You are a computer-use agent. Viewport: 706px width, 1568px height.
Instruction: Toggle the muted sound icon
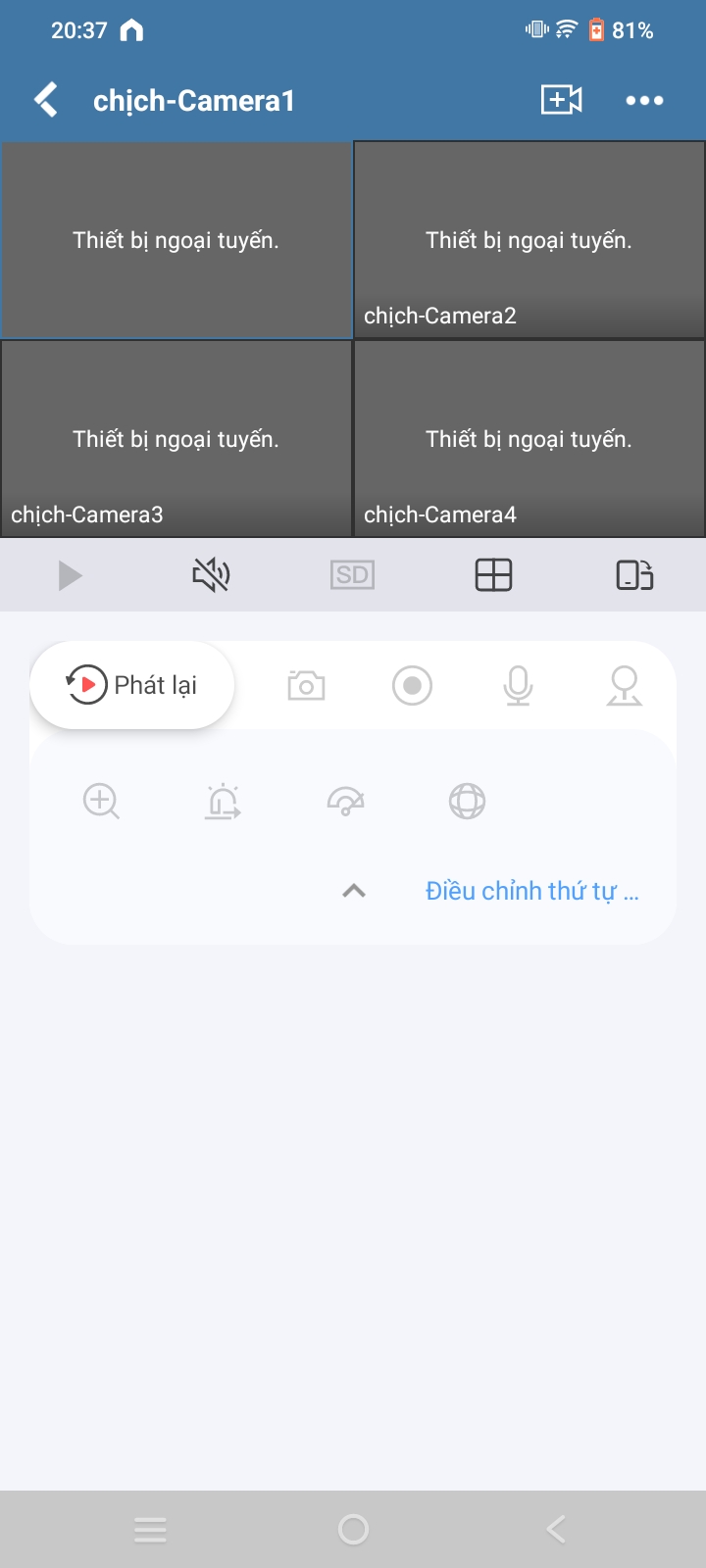coord(211,575)
